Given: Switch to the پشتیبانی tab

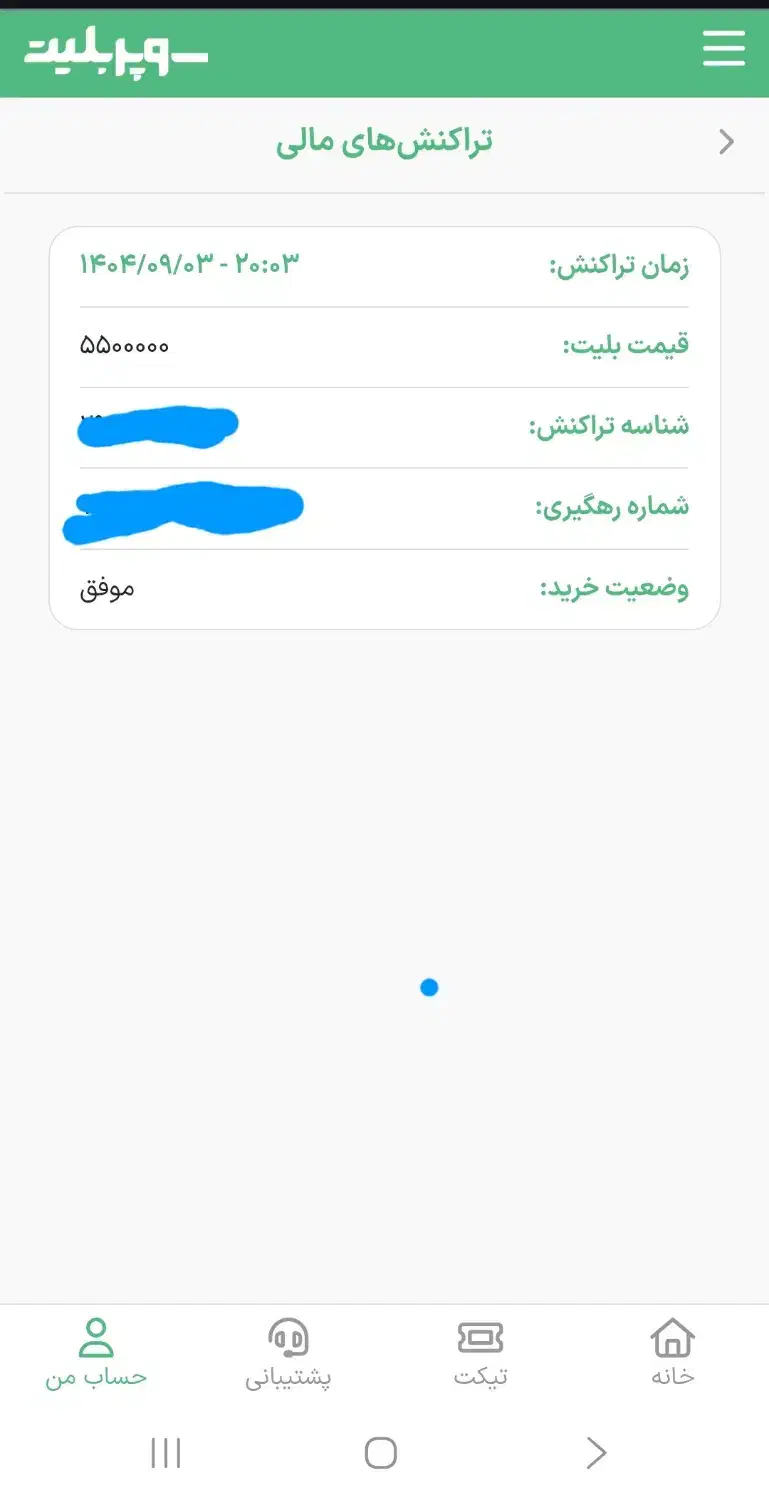Looking at the screenshot, I should (289, 1355).
